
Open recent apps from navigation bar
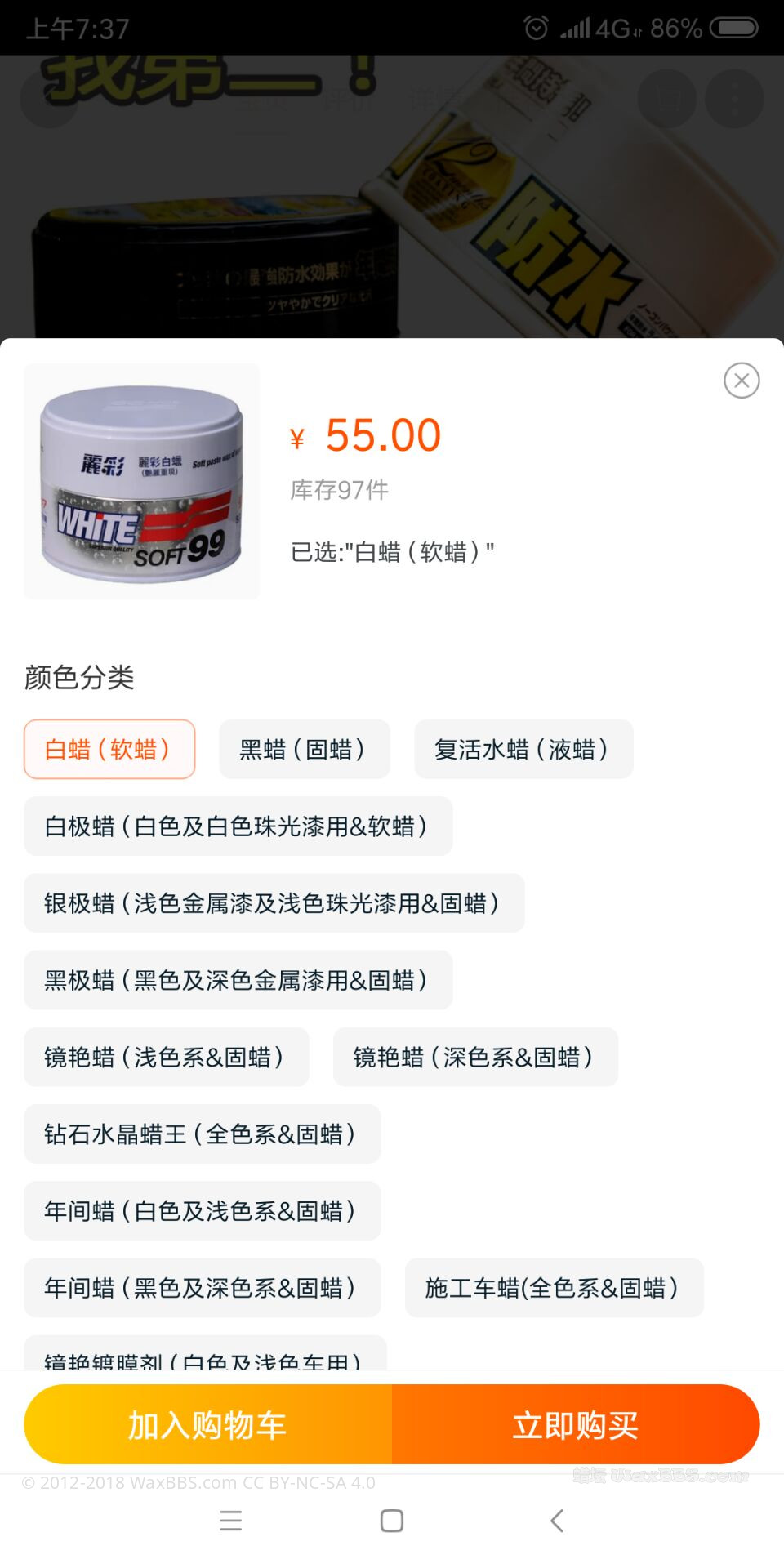coord(231,1521)
